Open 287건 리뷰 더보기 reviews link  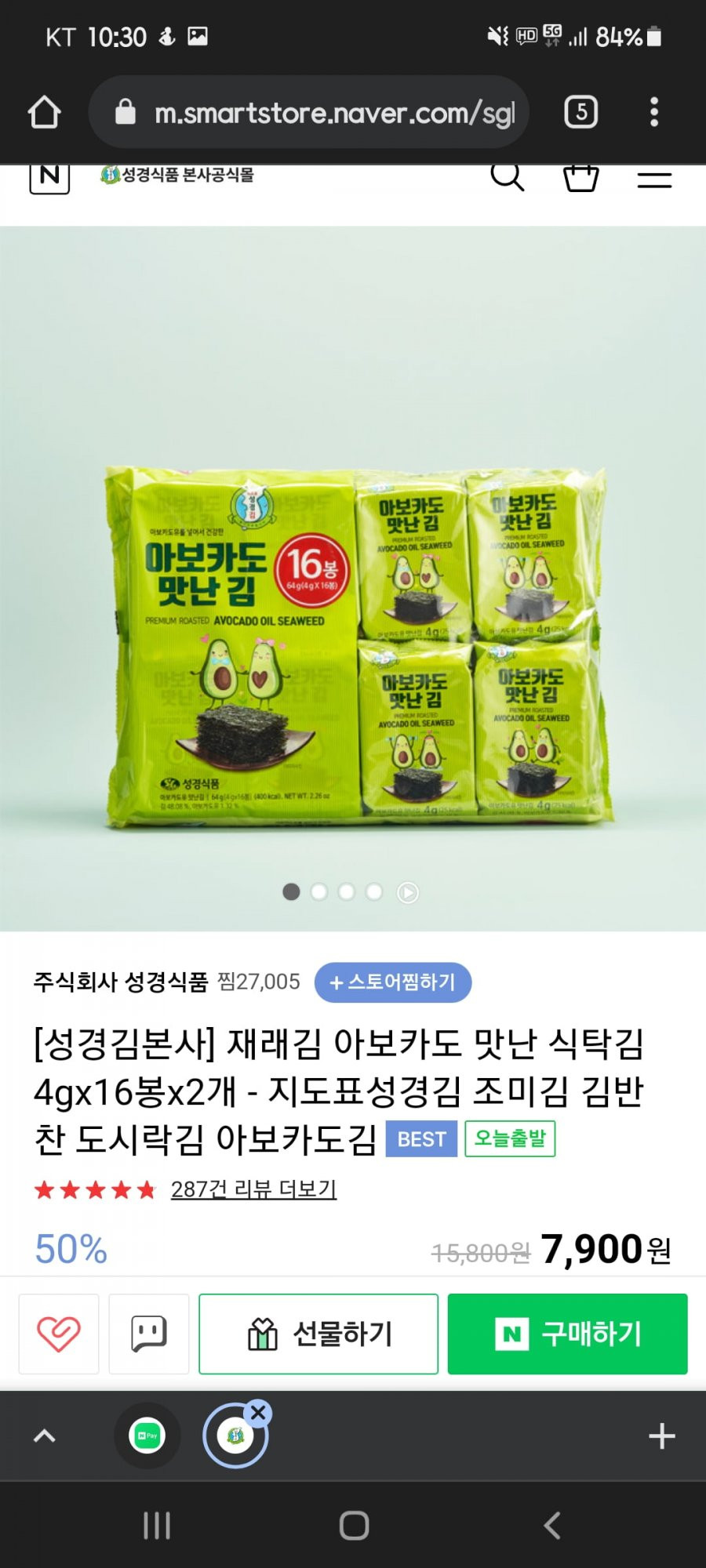coord(253,1189)
